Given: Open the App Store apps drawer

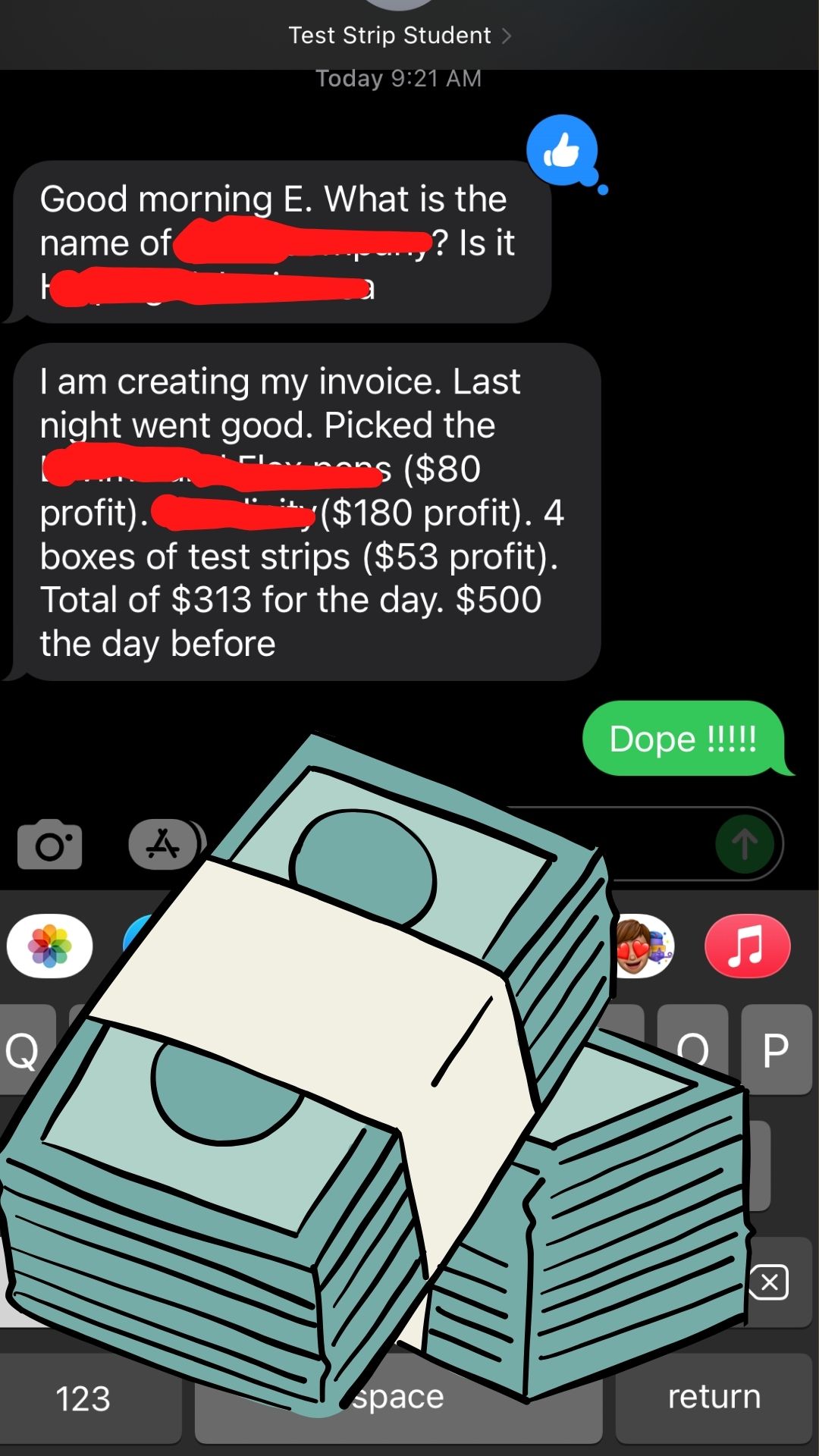Looking at the screenshot, I should pos(163,844).
